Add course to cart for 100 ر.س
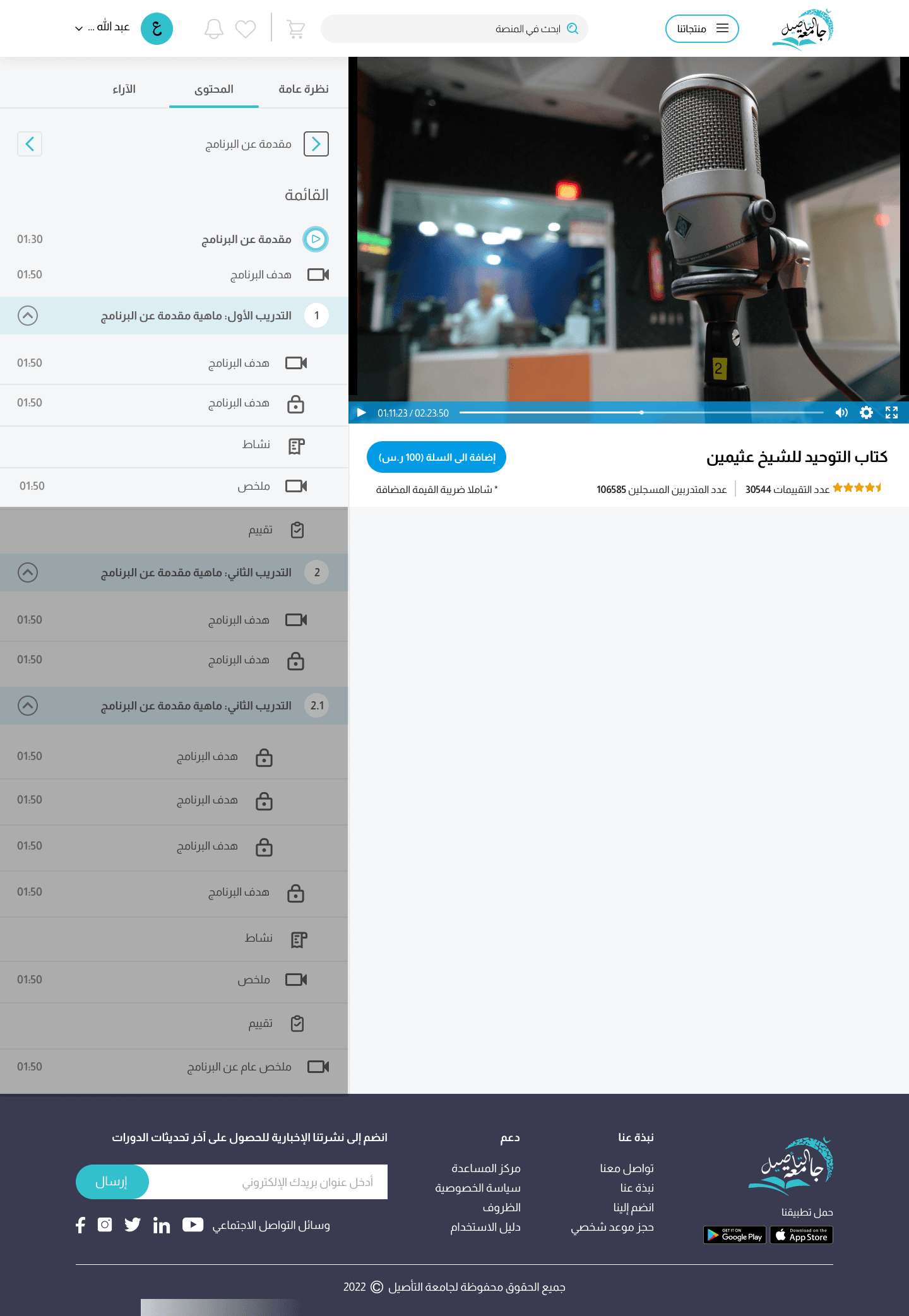Screen dimensions: 909x1316 click(436, 457)
